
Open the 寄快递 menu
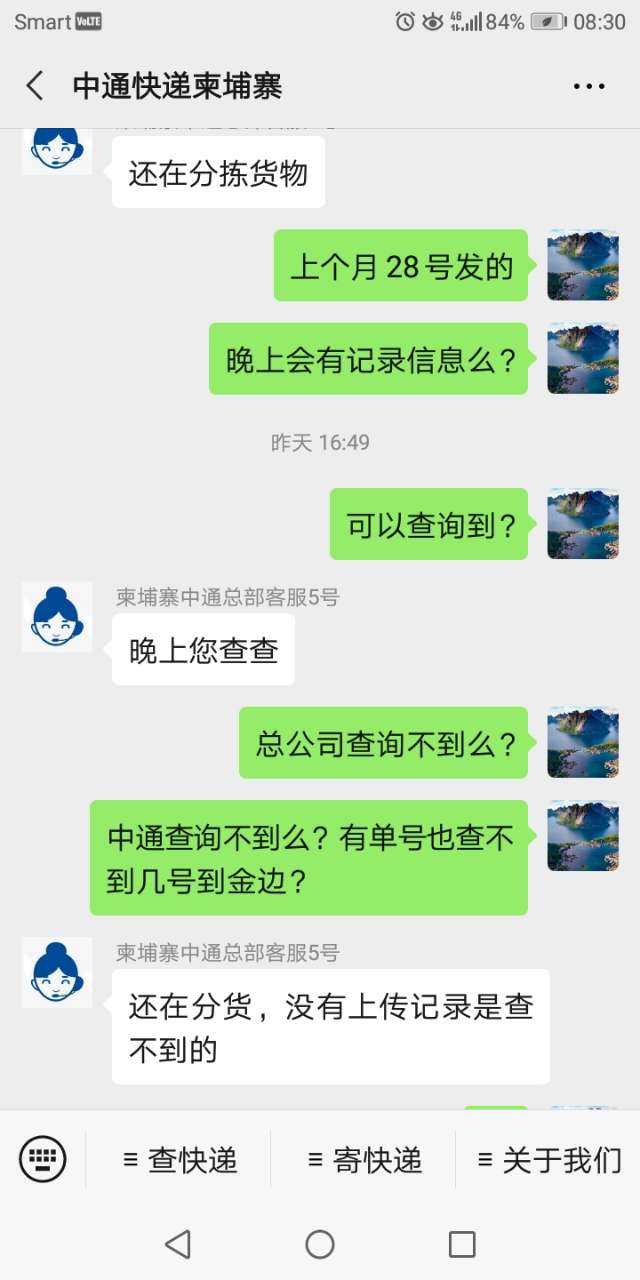364,1160
